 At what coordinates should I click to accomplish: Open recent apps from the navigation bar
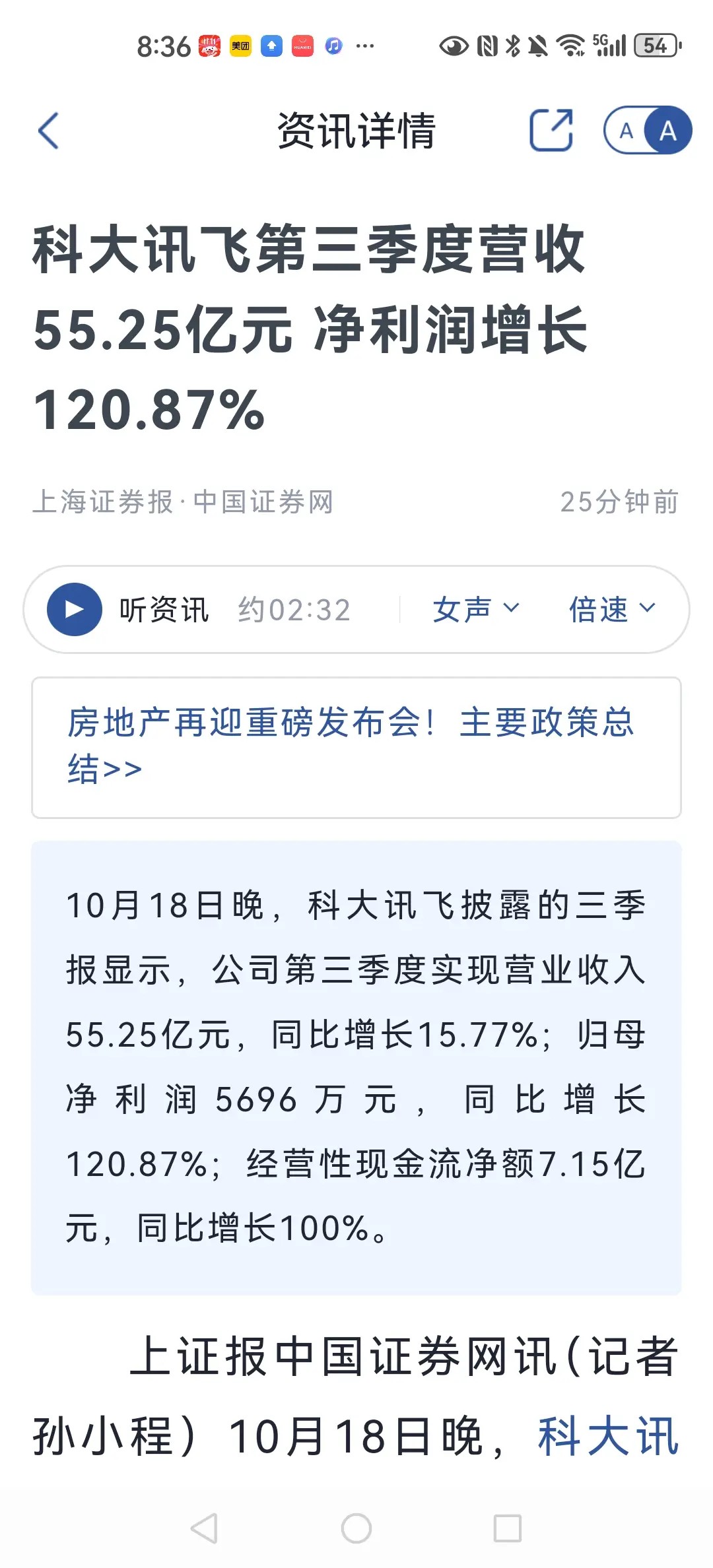[x=507, y=1528]
